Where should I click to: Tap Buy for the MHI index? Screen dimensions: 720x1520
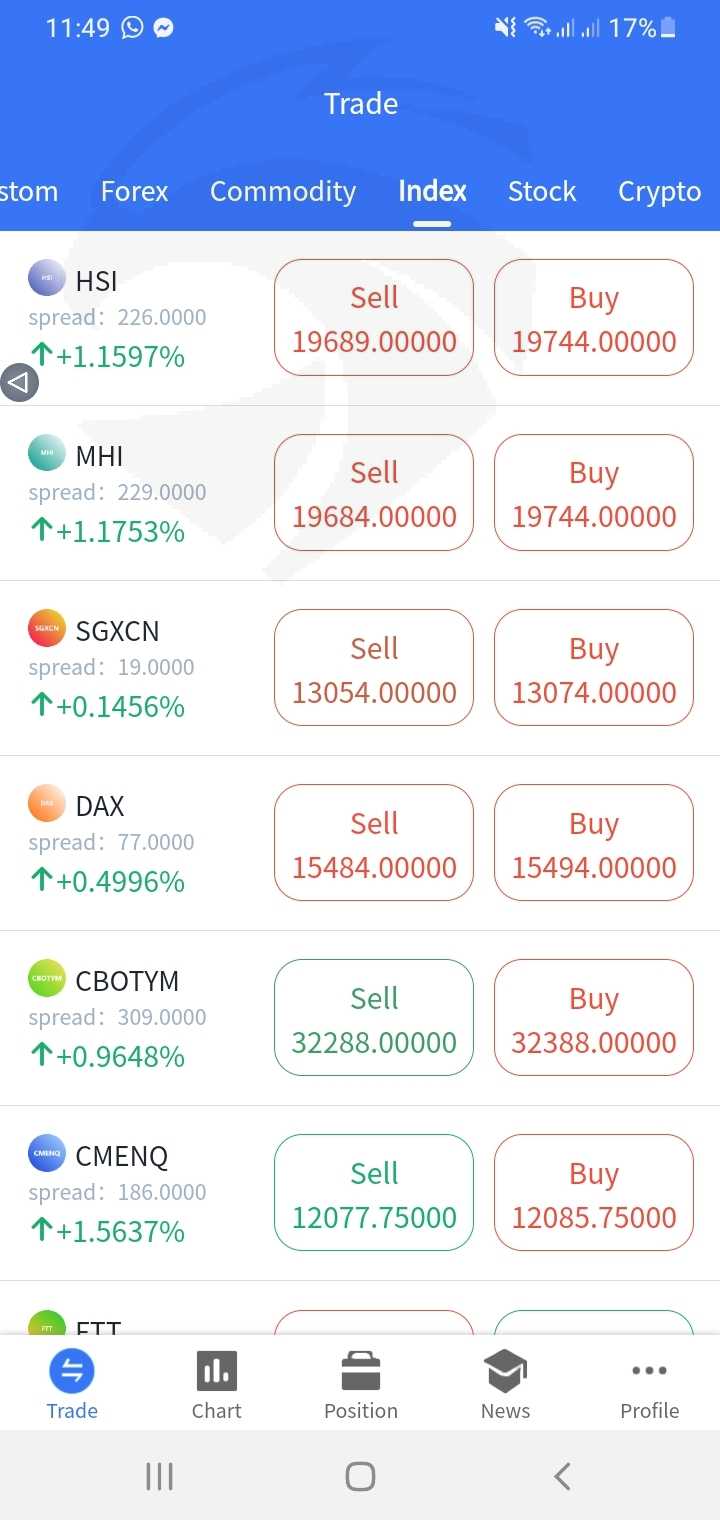pyautogui.click(x=594, y=493)
